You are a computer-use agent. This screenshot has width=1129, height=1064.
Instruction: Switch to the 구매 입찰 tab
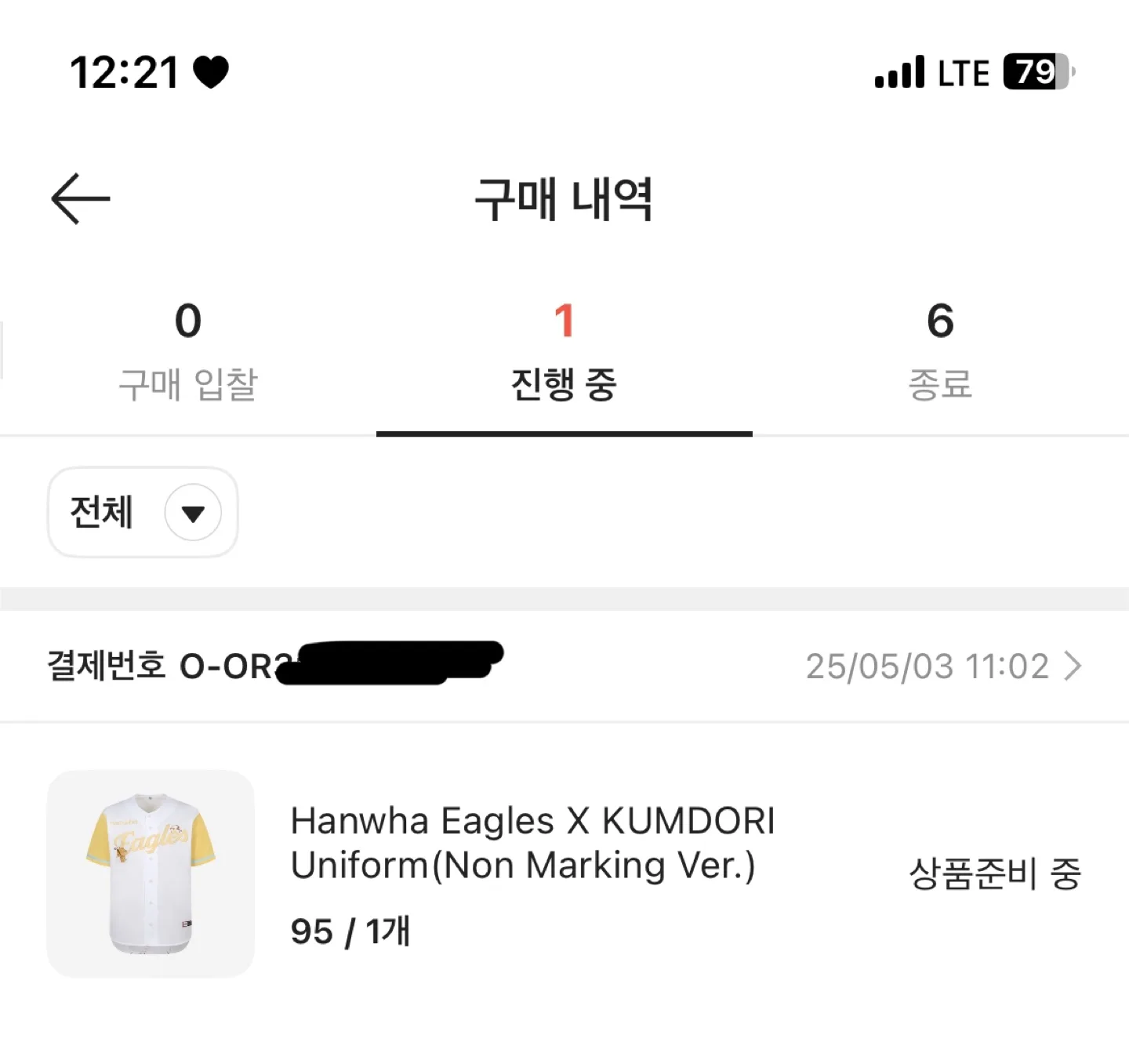(x=188, y=351)
